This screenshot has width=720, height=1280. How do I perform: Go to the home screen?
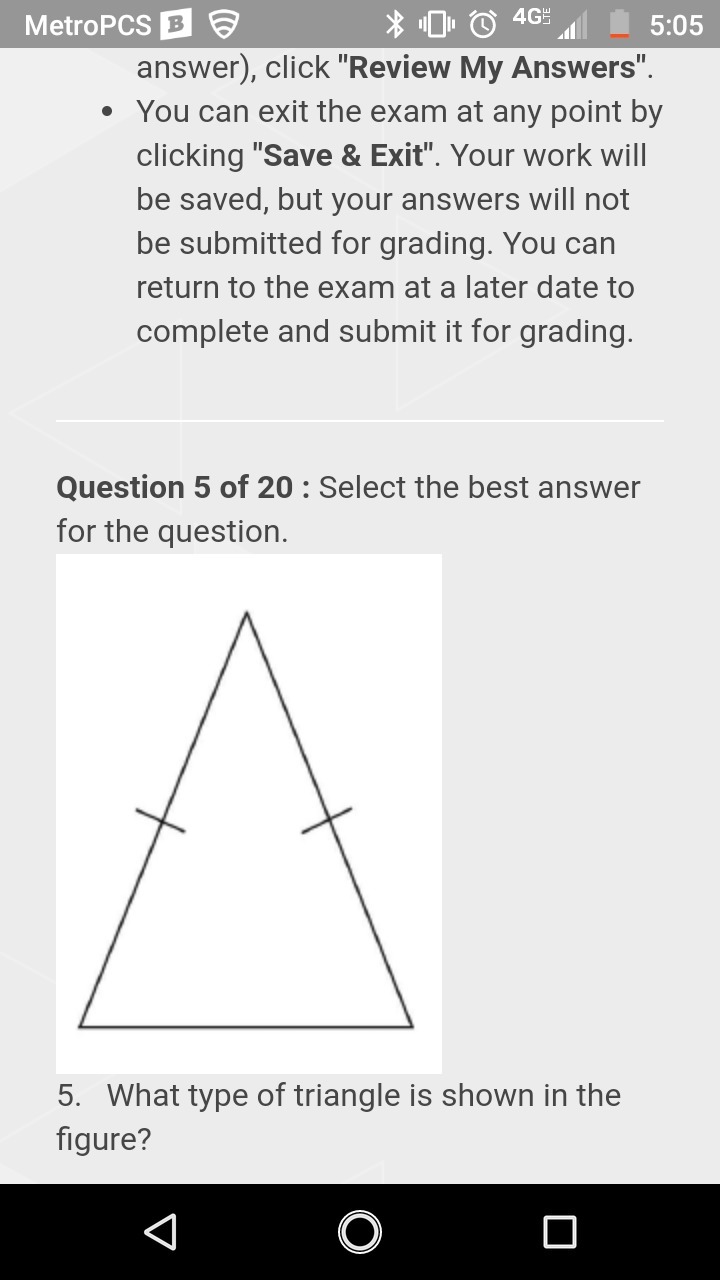[x=360, y=1231]
